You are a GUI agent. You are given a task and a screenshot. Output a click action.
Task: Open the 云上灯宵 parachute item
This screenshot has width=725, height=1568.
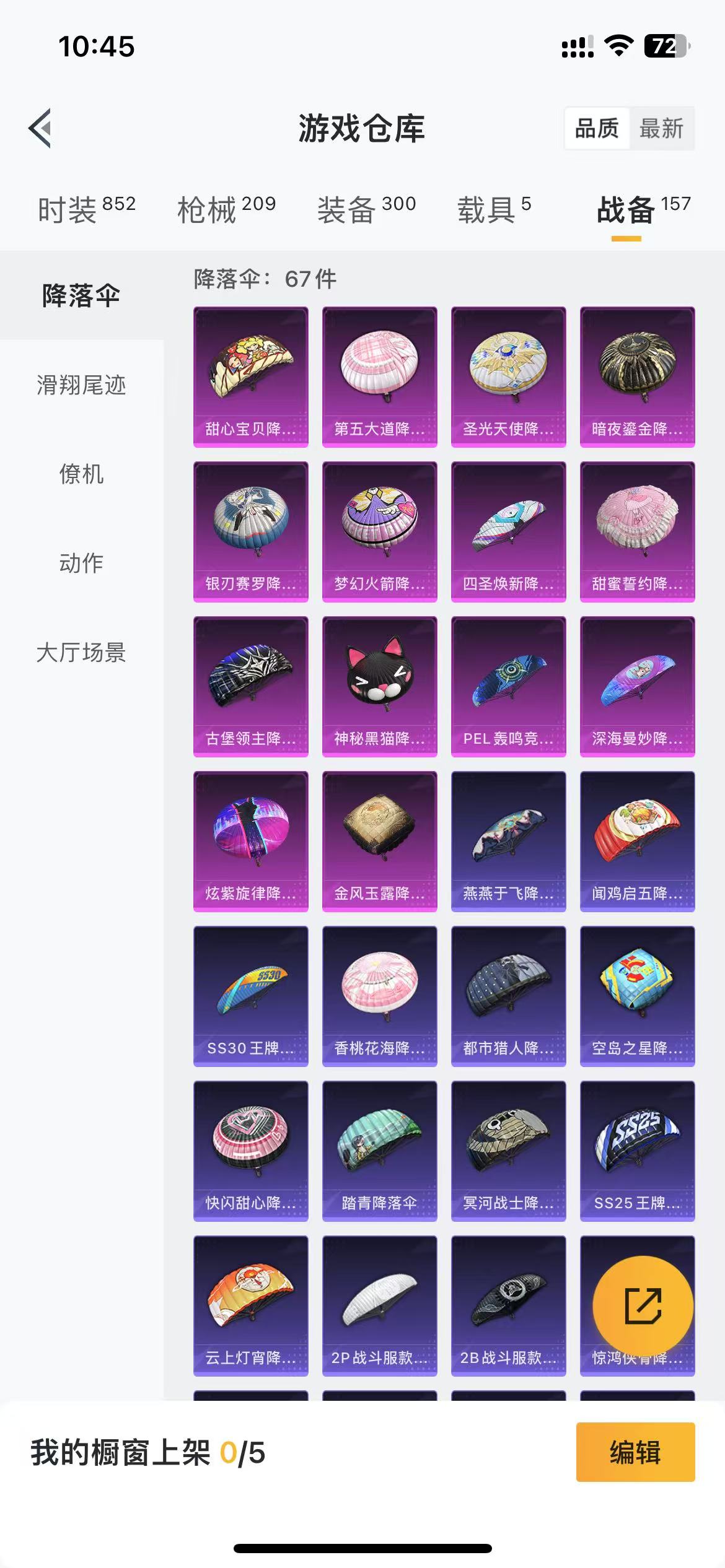point(250,1305)
